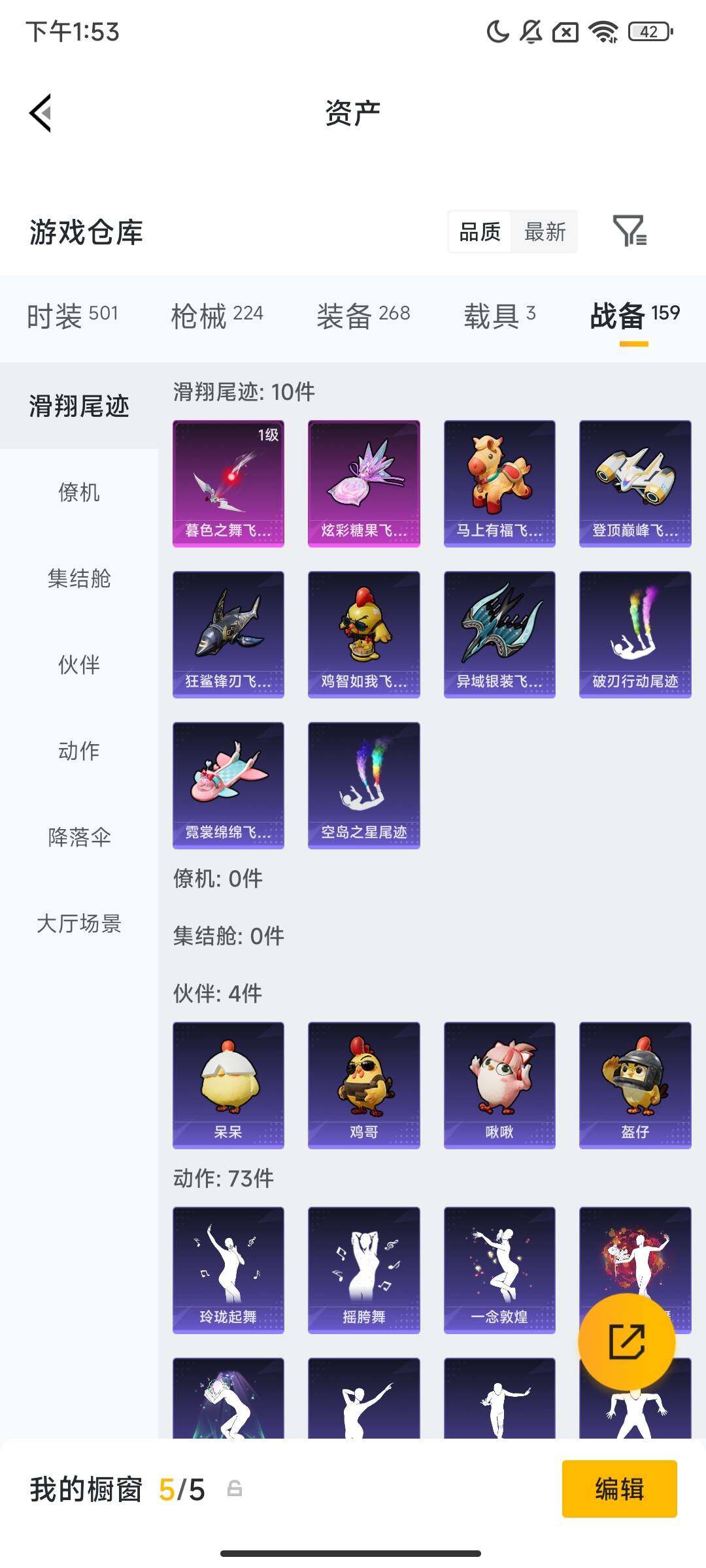Select 大厅场景 from the sidebar

pos(79,924)
